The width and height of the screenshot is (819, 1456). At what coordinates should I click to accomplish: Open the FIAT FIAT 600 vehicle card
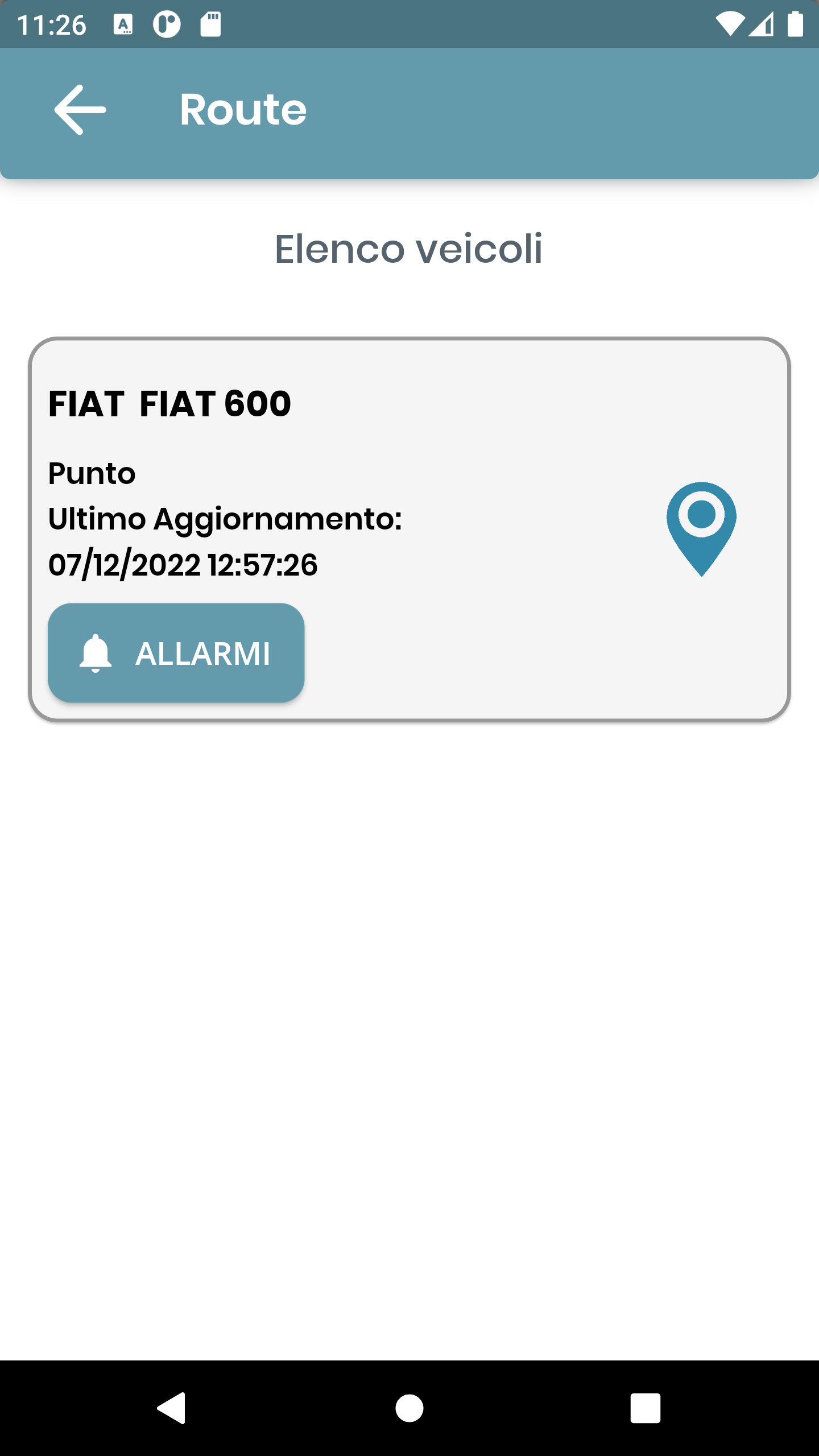click(409, 530)
